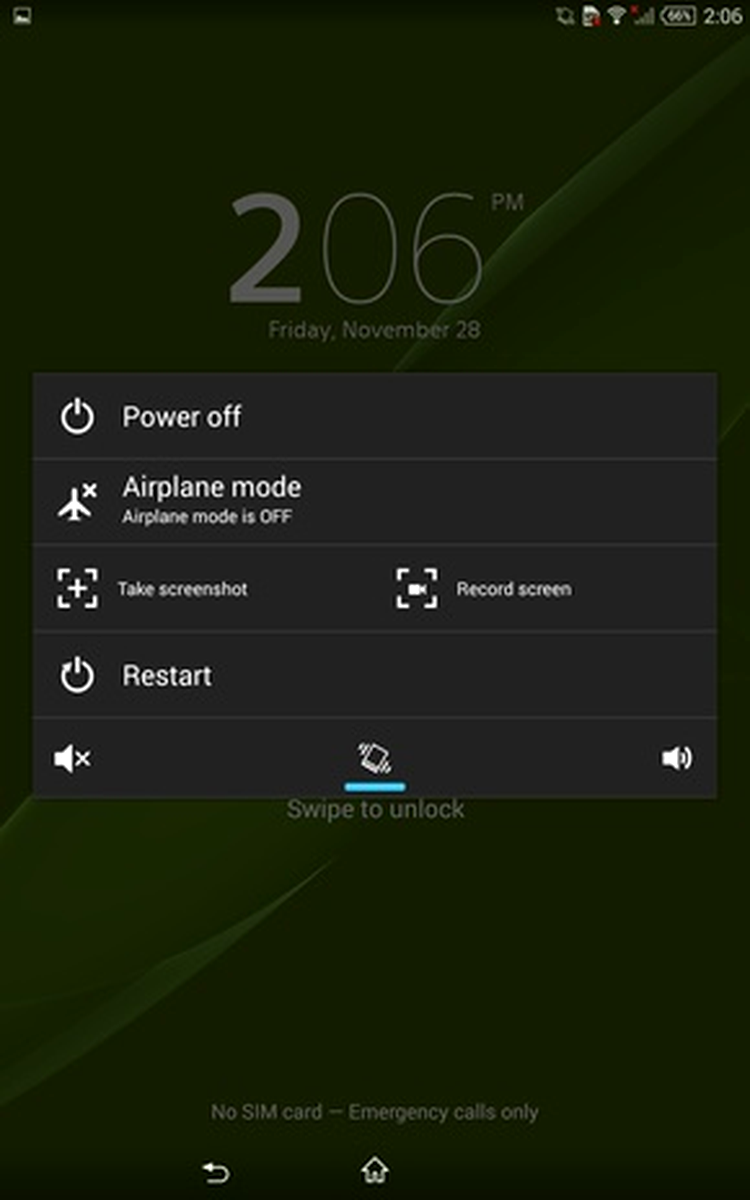750x1200 pixels.
Task: Tap the navigation bar back button
Action: click(x=215, y=1171)
